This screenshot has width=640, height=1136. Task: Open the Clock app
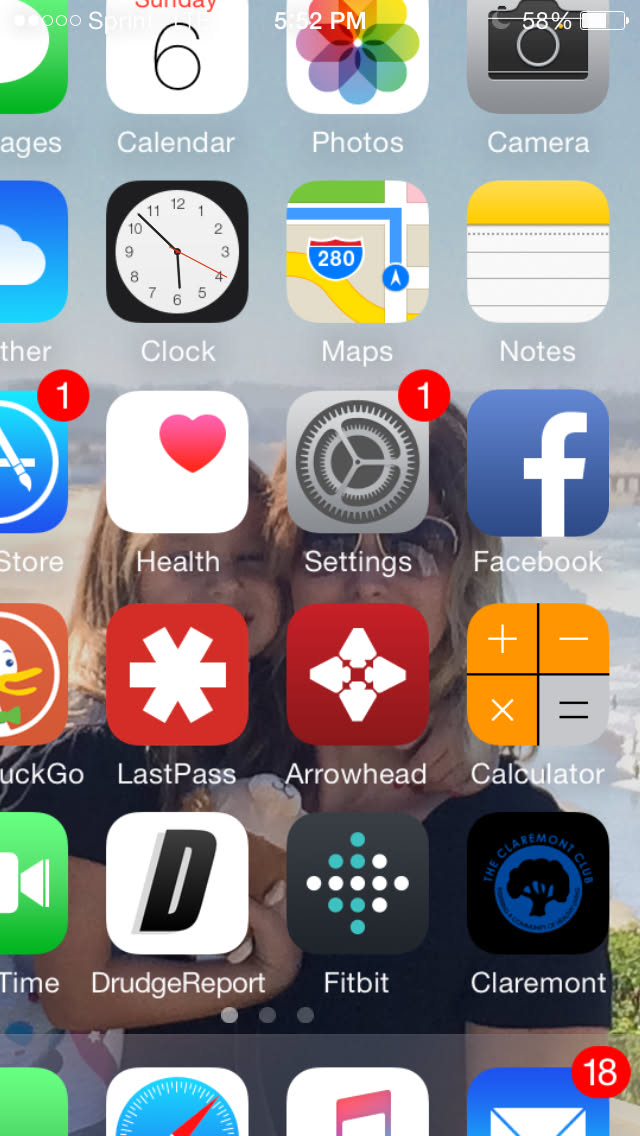(177, 252)
